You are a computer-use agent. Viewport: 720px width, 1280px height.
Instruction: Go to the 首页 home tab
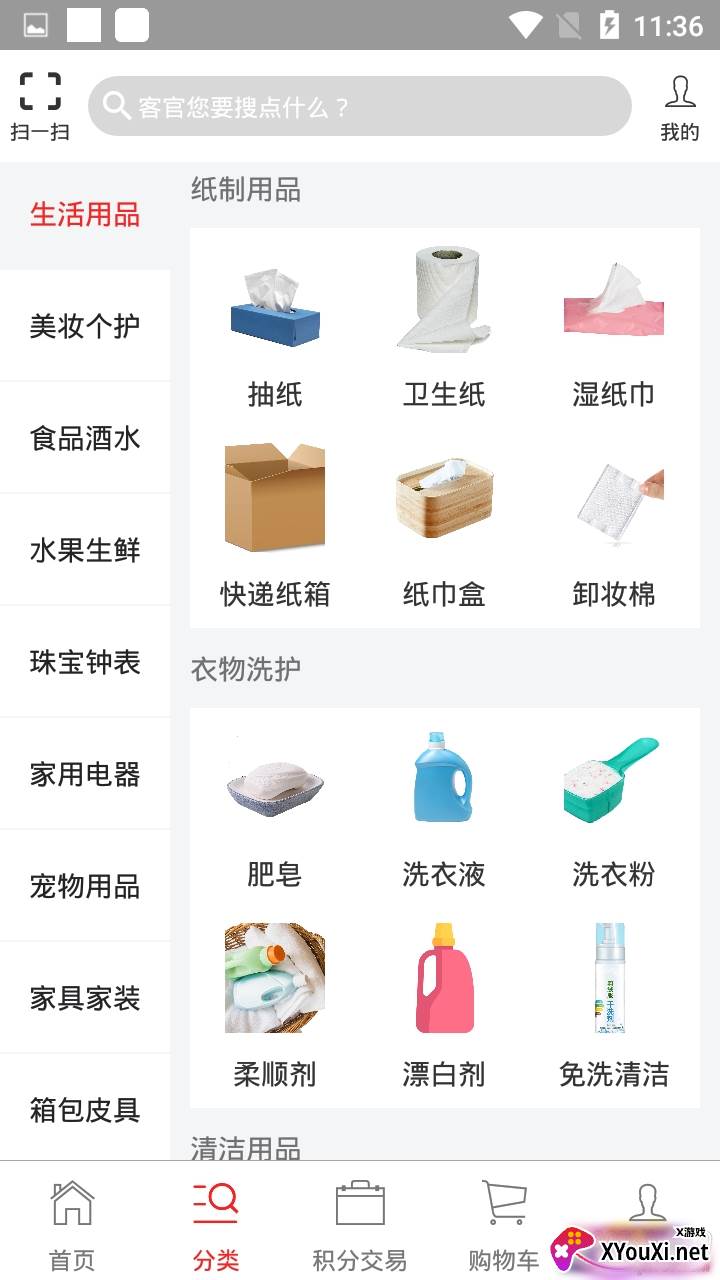pyautogui.click(x=72, y=1222)
